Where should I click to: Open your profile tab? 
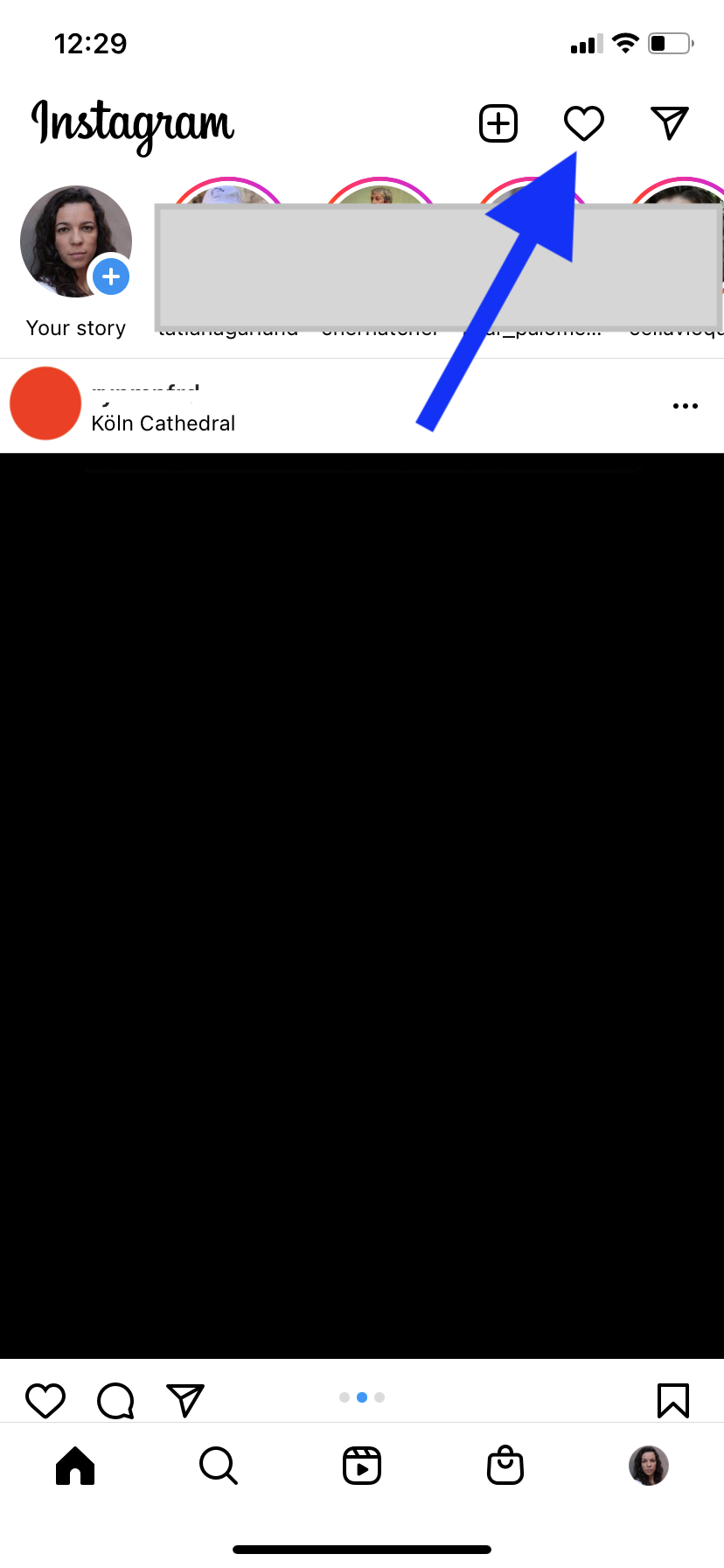649,1466
